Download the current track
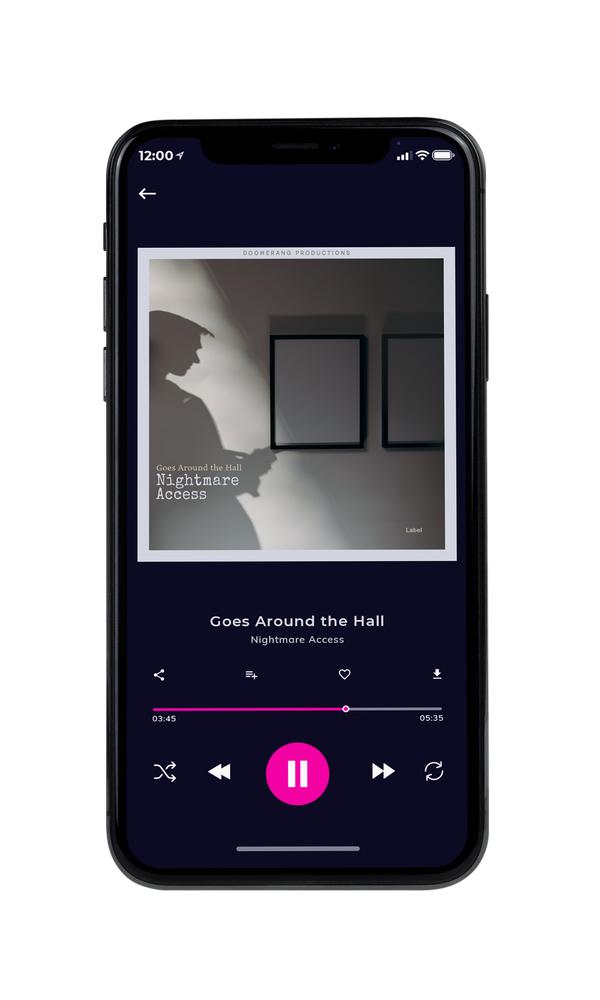This screenshot has width=600, height=1000. (x=437, y=674)
